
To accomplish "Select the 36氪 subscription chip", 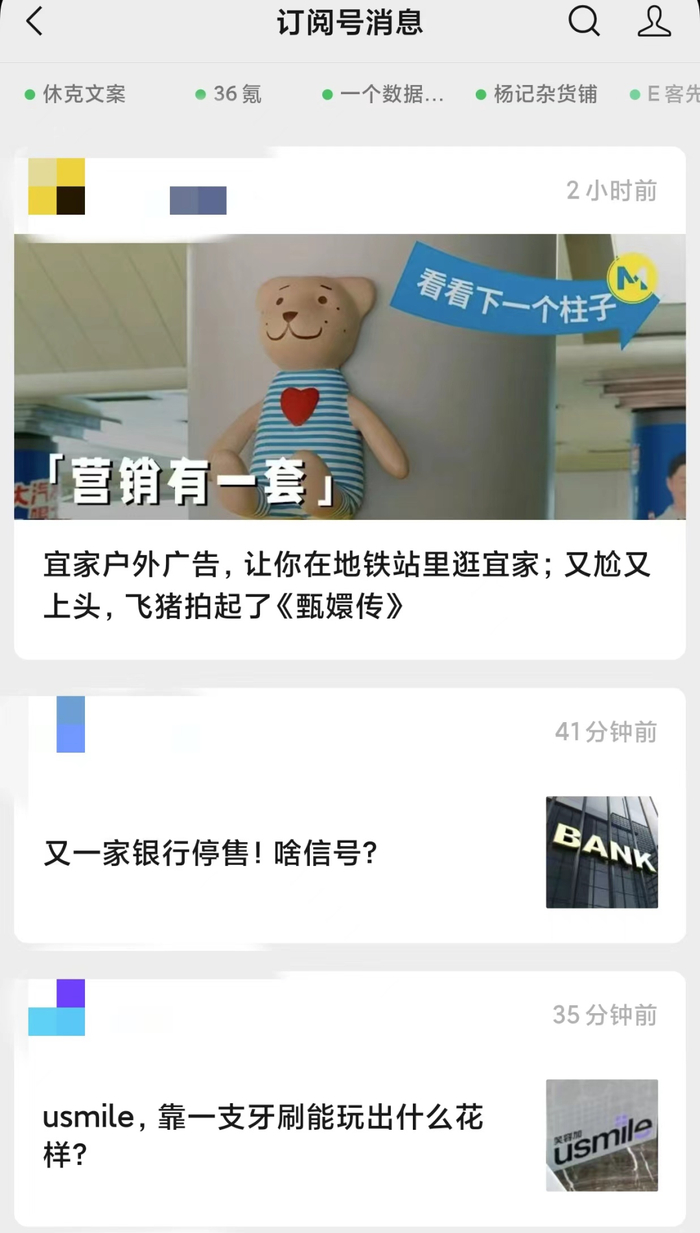I will [228, 94].
